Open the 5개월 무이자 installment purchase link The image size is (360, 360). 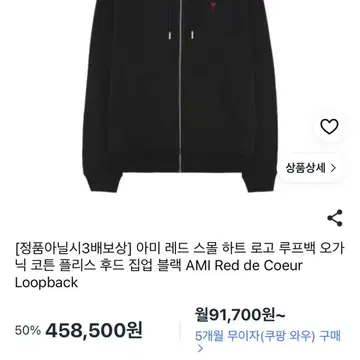(x=268, y=342)
